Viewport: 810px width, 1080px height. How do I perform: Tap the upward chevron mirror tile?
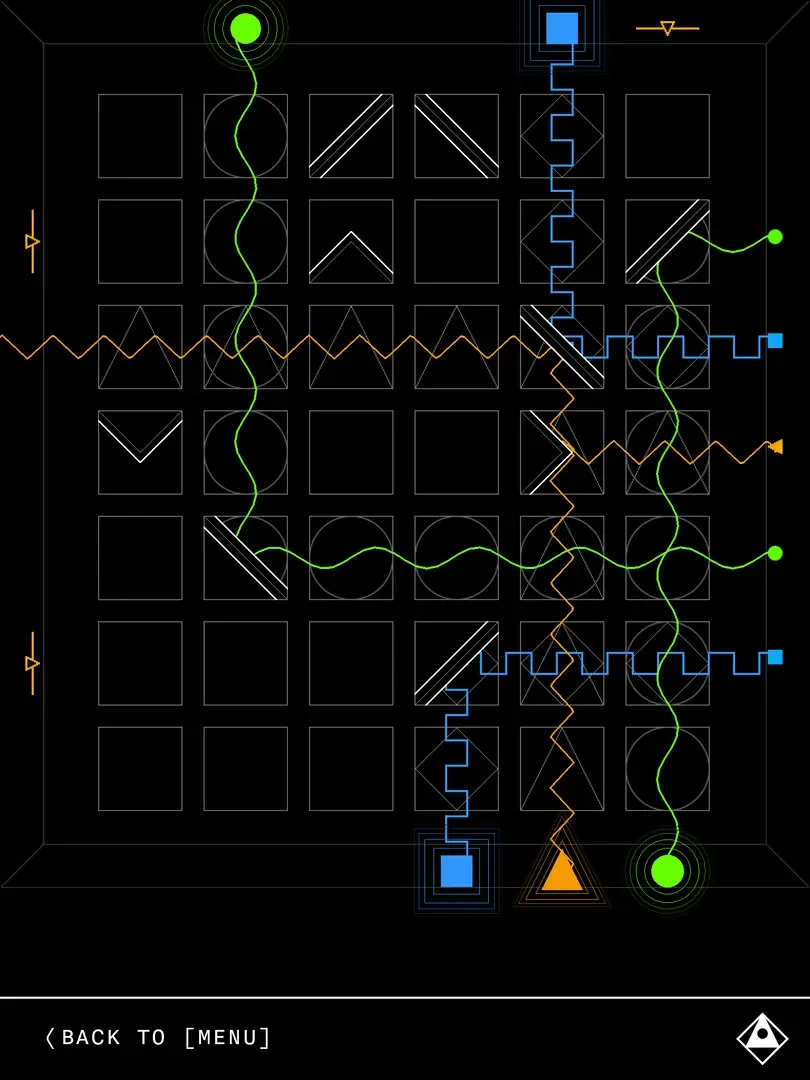pyautogui.click(x=351, y=241)
